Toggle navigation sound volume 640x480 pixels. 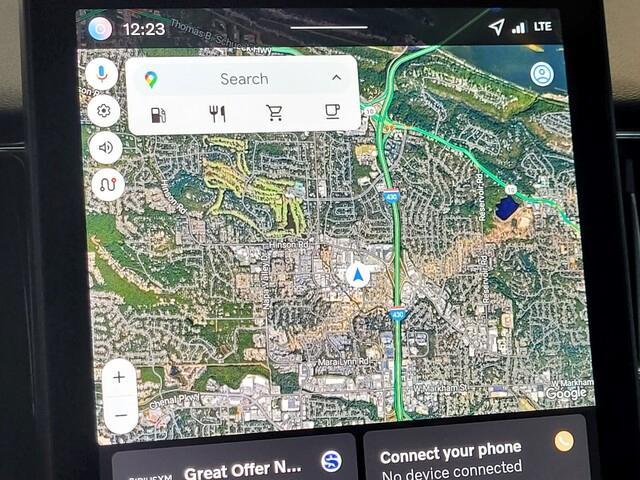pyautogui.click(x=105, y=148)
